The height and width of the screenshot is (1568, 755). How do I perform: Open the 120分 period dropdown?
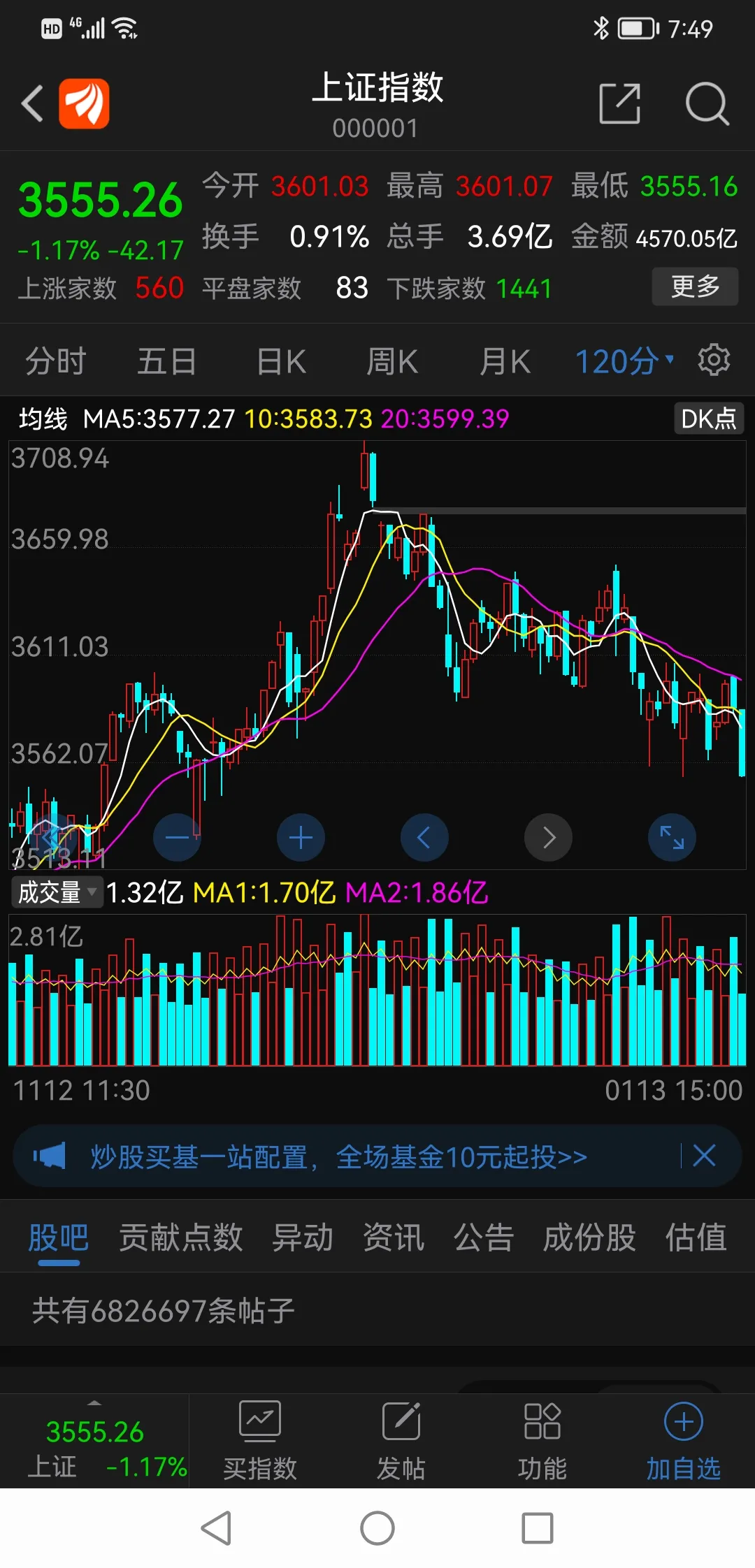(624, 362)
